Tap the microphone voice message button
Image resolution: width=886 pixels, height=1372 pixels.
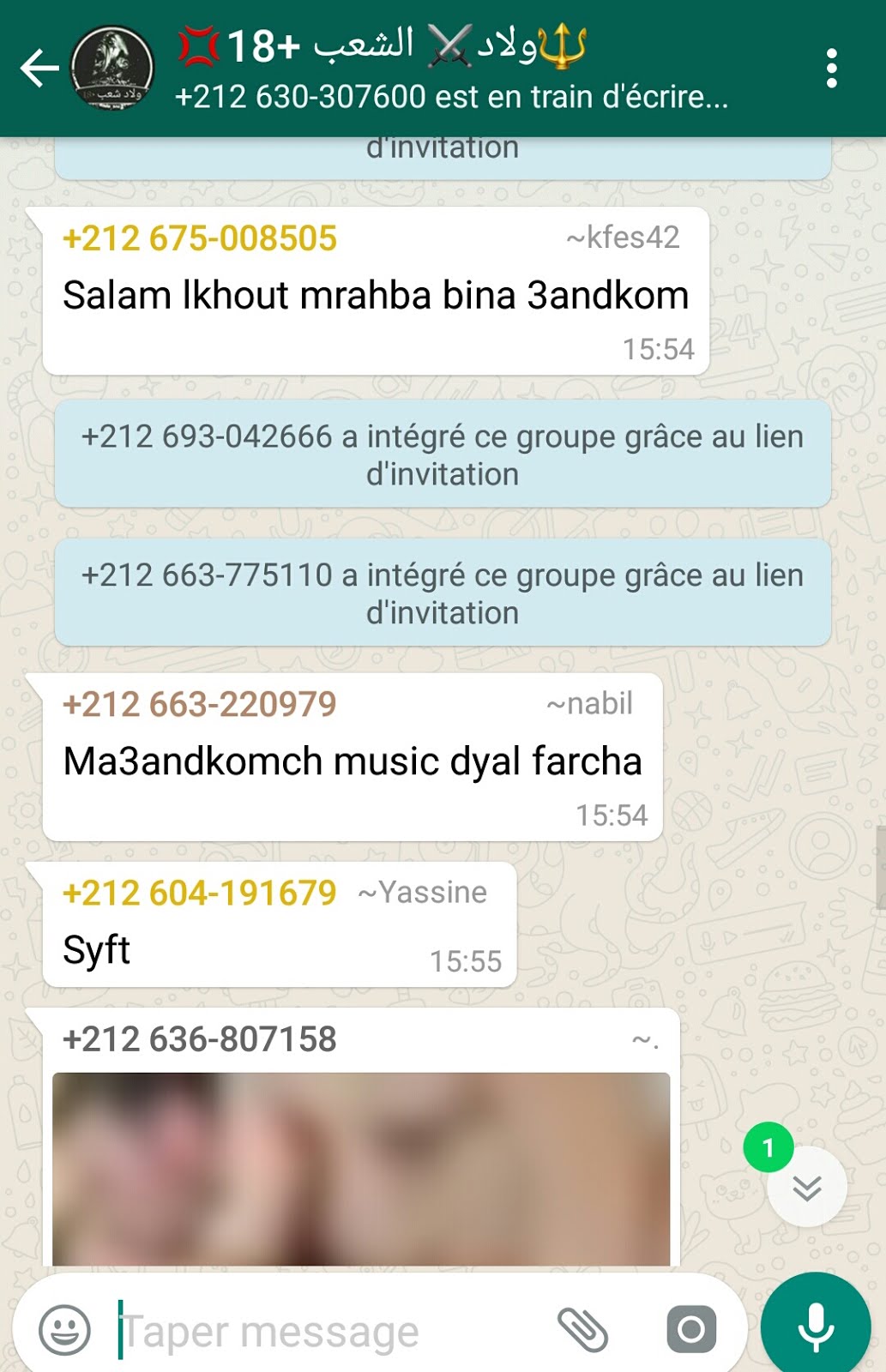[815, 1327]
